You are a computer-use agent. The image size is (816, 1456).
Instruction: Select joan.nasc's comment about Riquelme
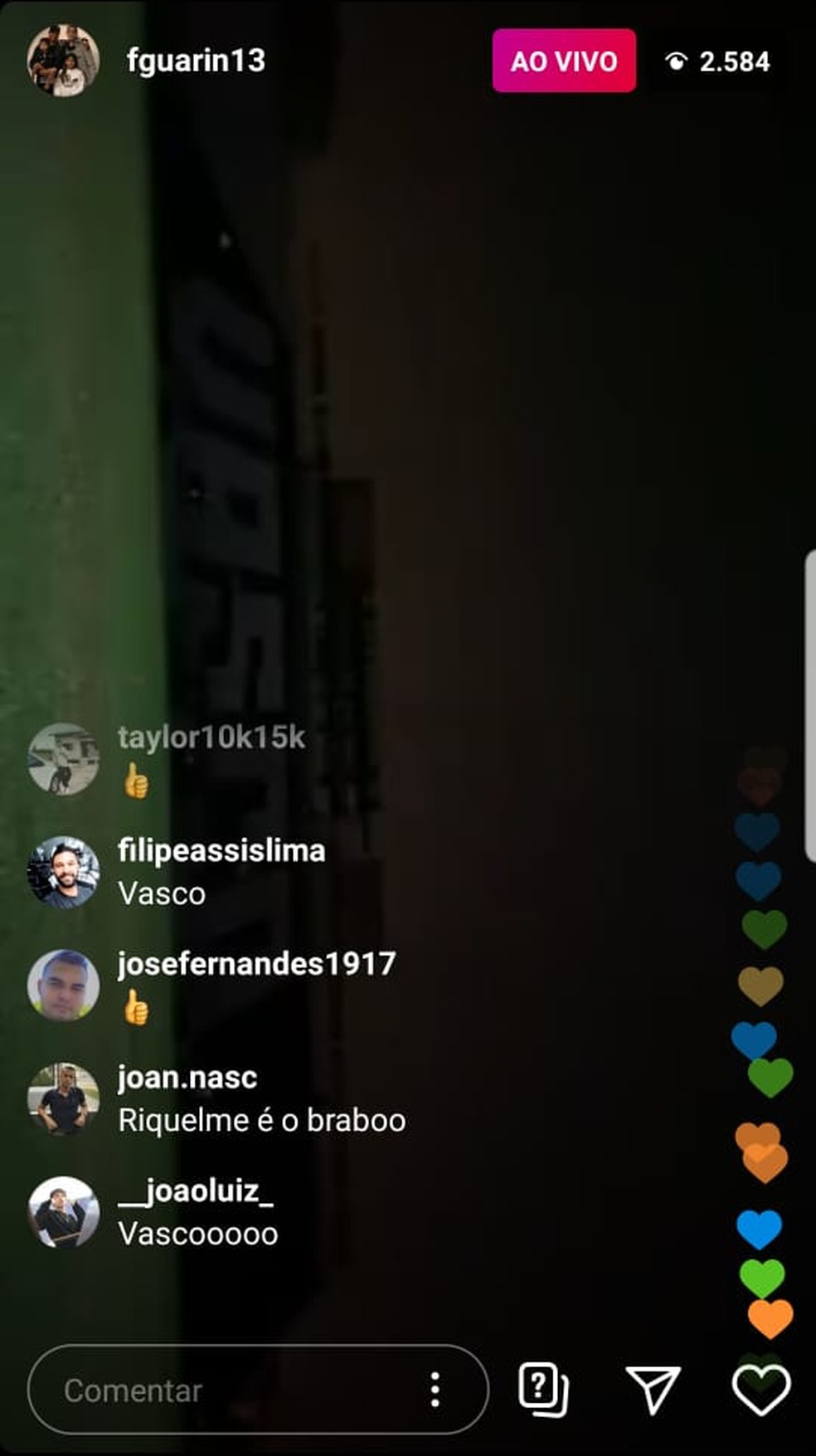[x=260, y=1099]
